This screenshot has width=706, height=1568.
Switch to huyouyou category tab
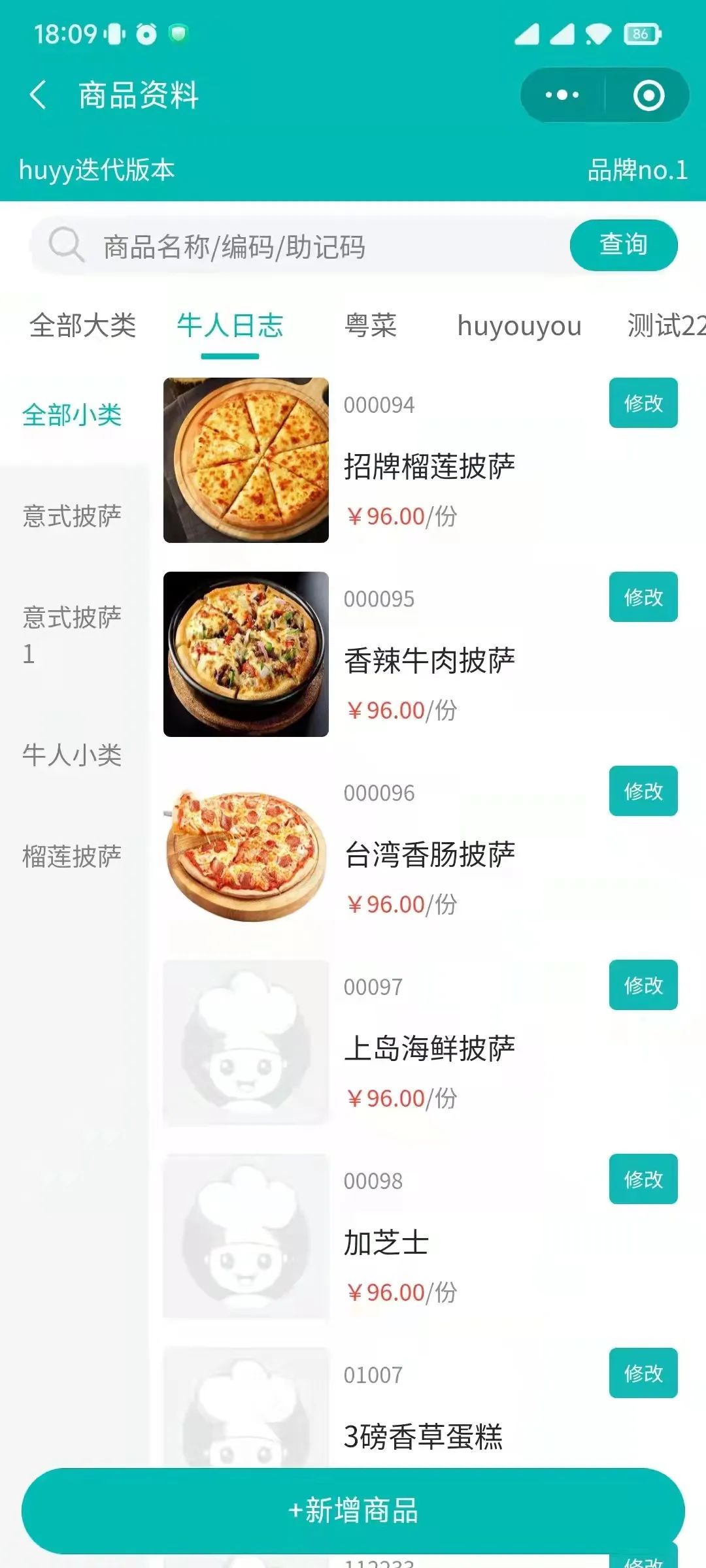coord(519,325)
